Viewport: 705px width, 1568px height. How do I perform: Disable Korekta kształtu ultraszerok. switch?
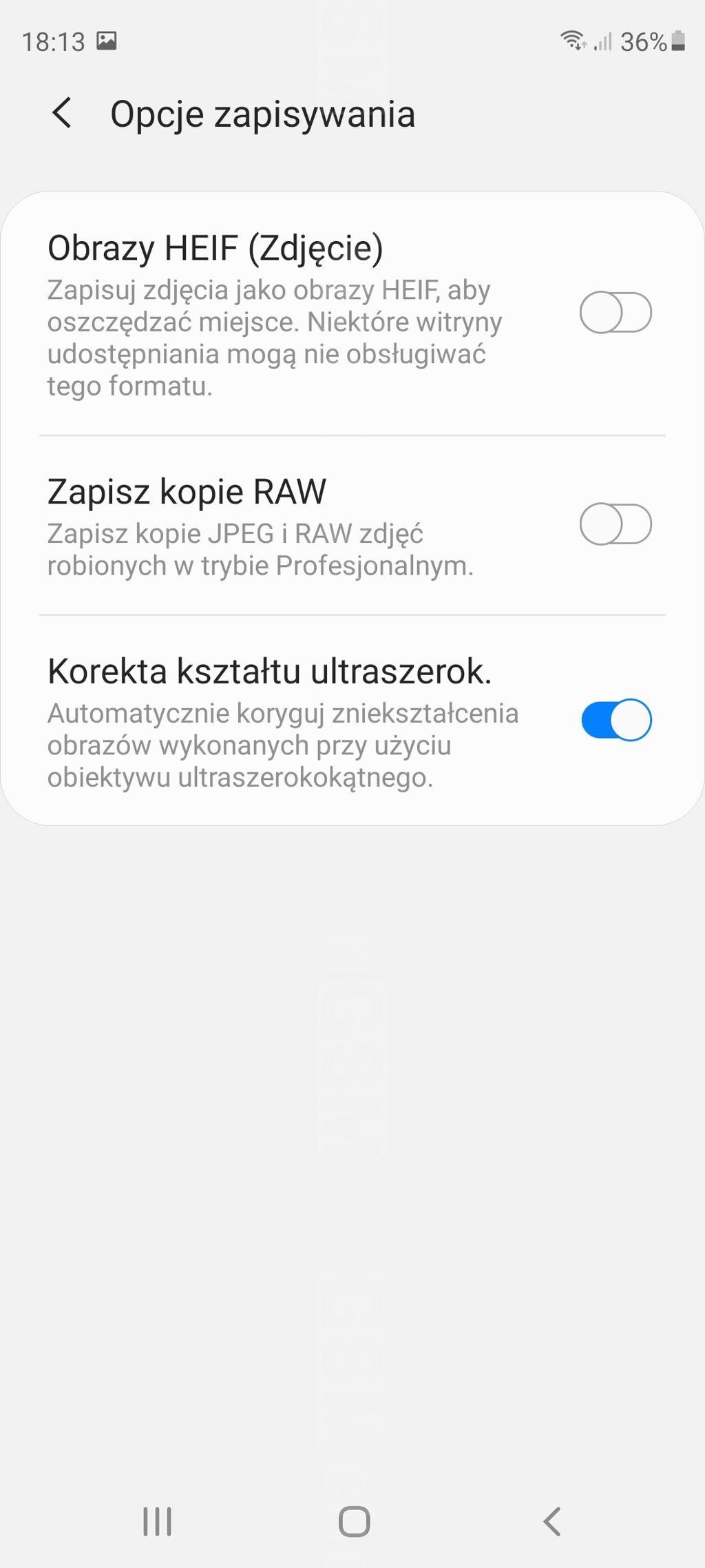[615, 720]
